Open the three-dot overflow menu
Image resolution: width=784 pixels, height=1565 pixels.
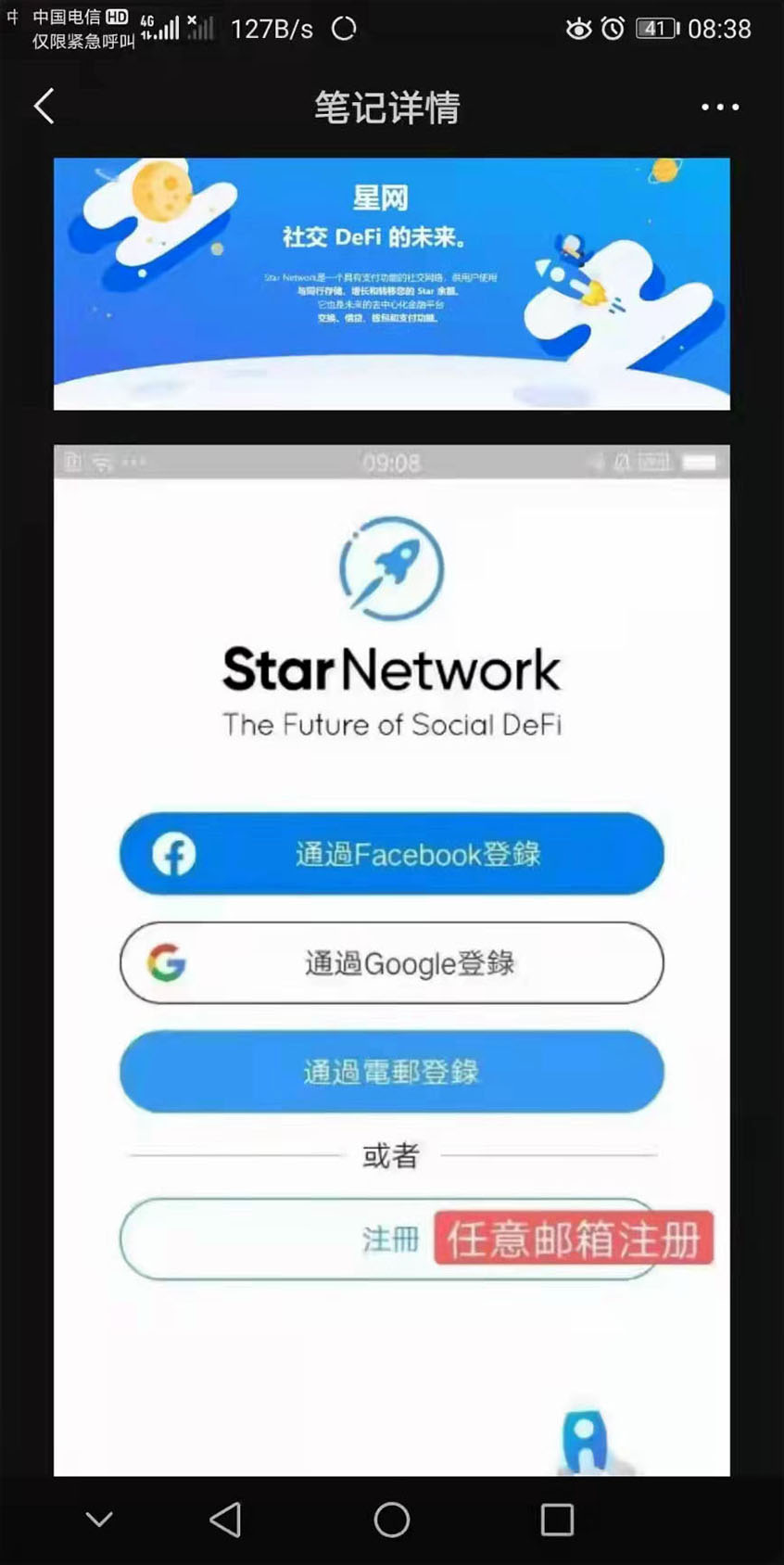(x=719, y=108)
